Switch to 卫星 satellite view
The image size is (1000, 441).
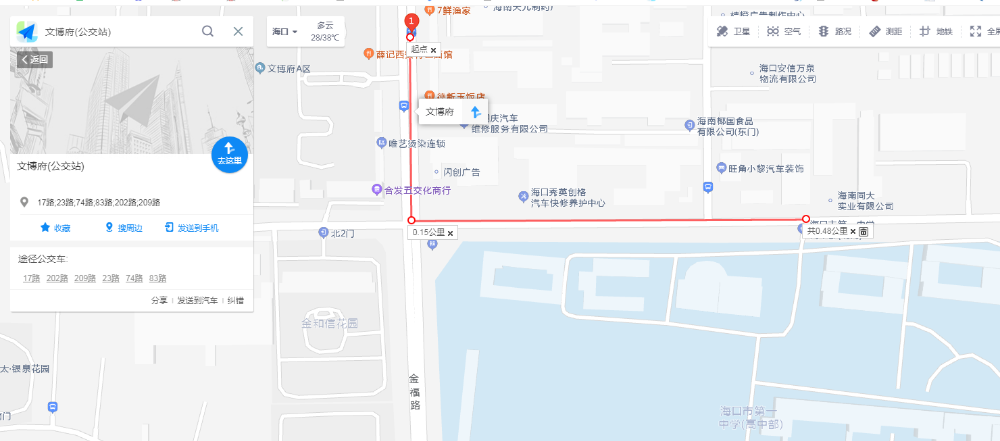coord(734,32)
